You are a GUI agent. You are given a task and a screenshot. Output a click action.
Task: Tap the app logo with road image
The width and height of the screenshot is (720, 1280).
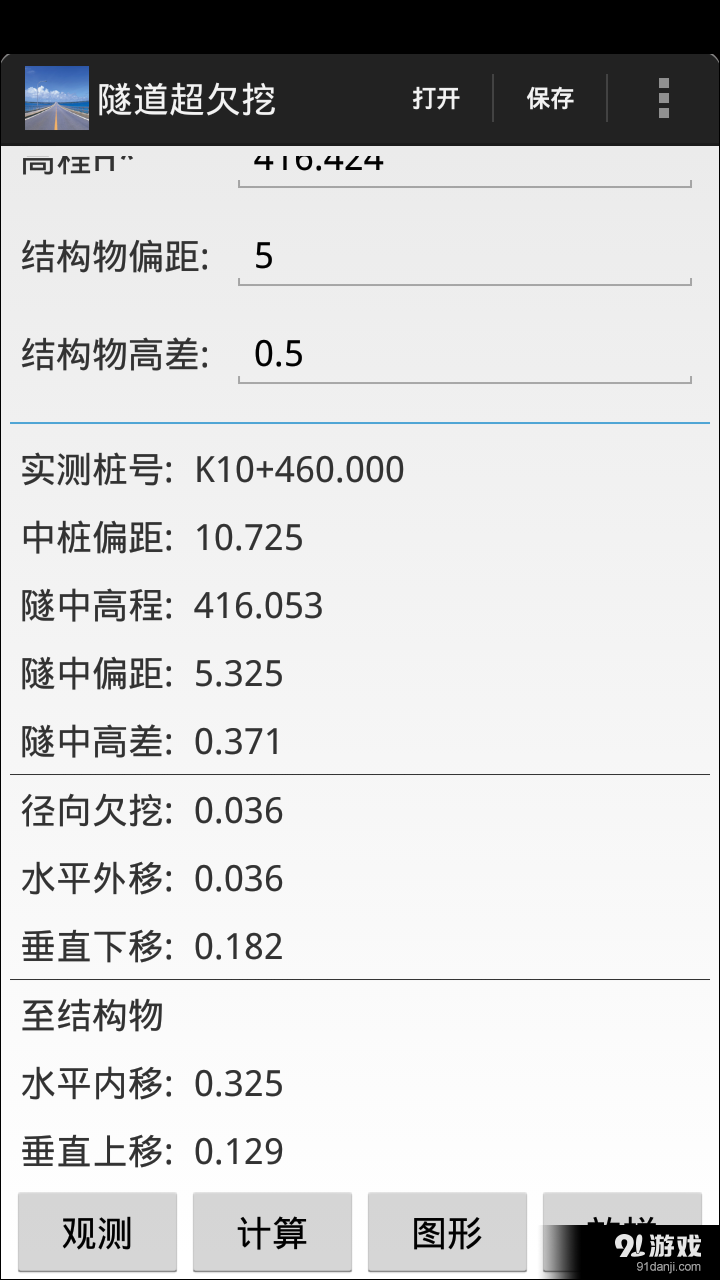pos(57,97)
